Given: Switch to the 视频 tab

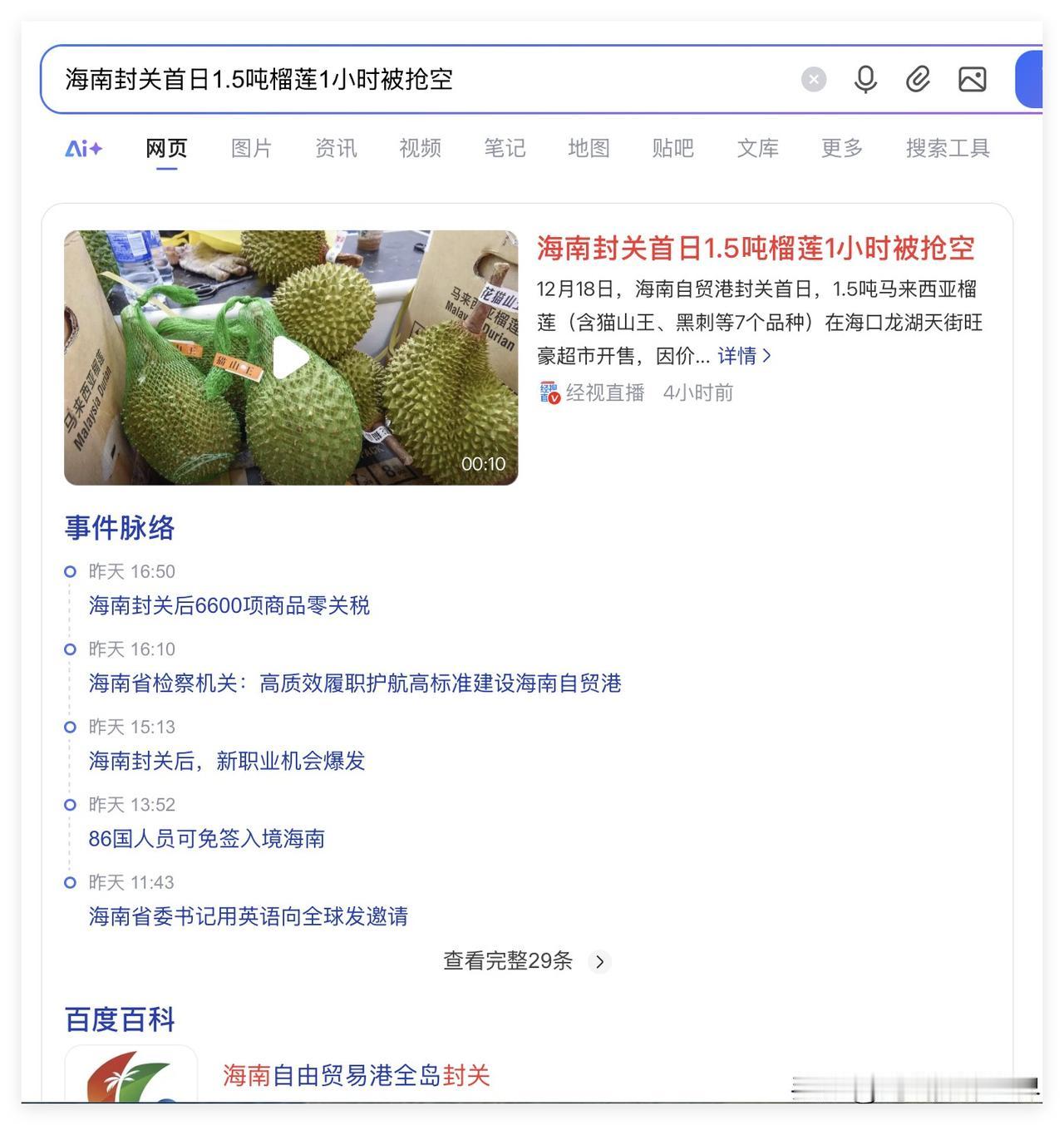Looking at the screenshot, I should pos(419,148).
